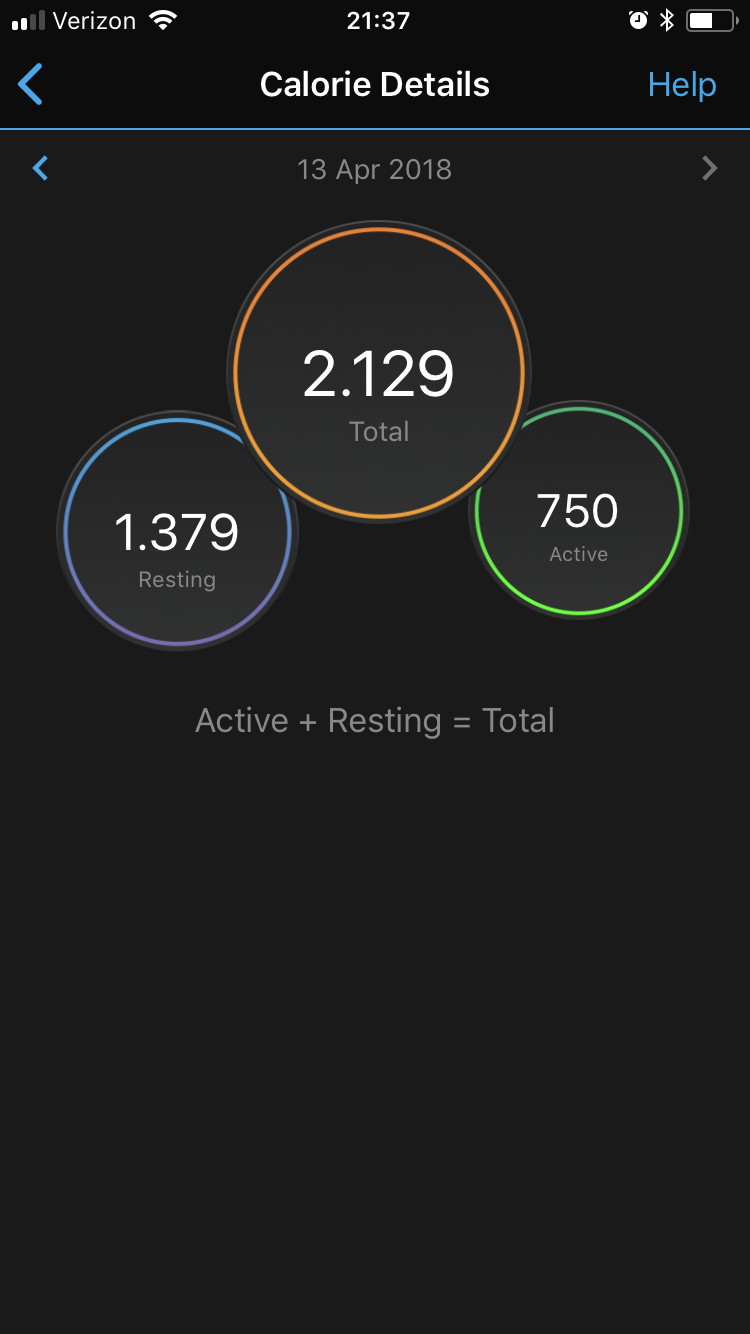Go to the next day
Image resolution: width=750 pixels, height=1334 pixels.
click(709, 168)
